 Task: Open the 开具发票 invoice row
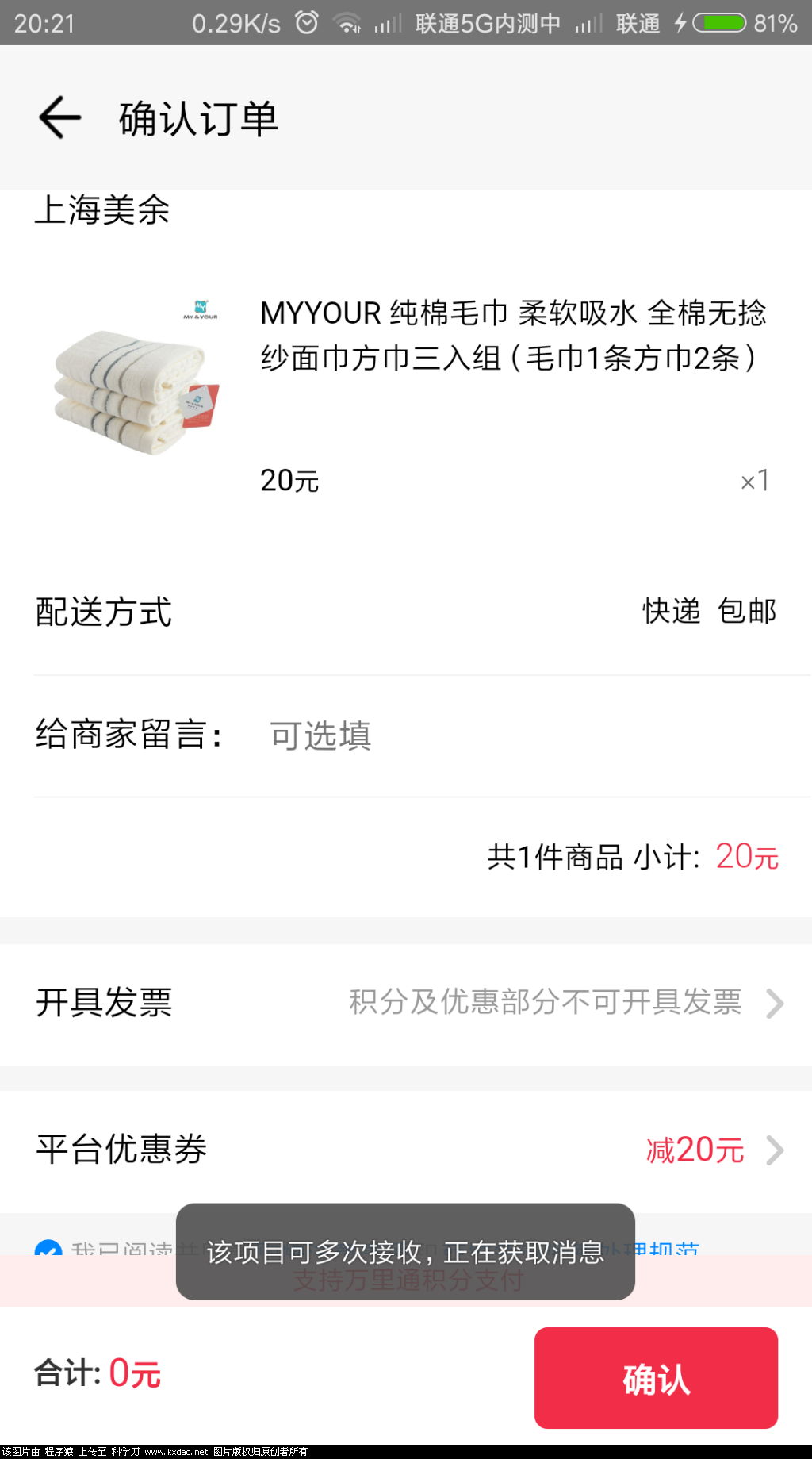406,1003
